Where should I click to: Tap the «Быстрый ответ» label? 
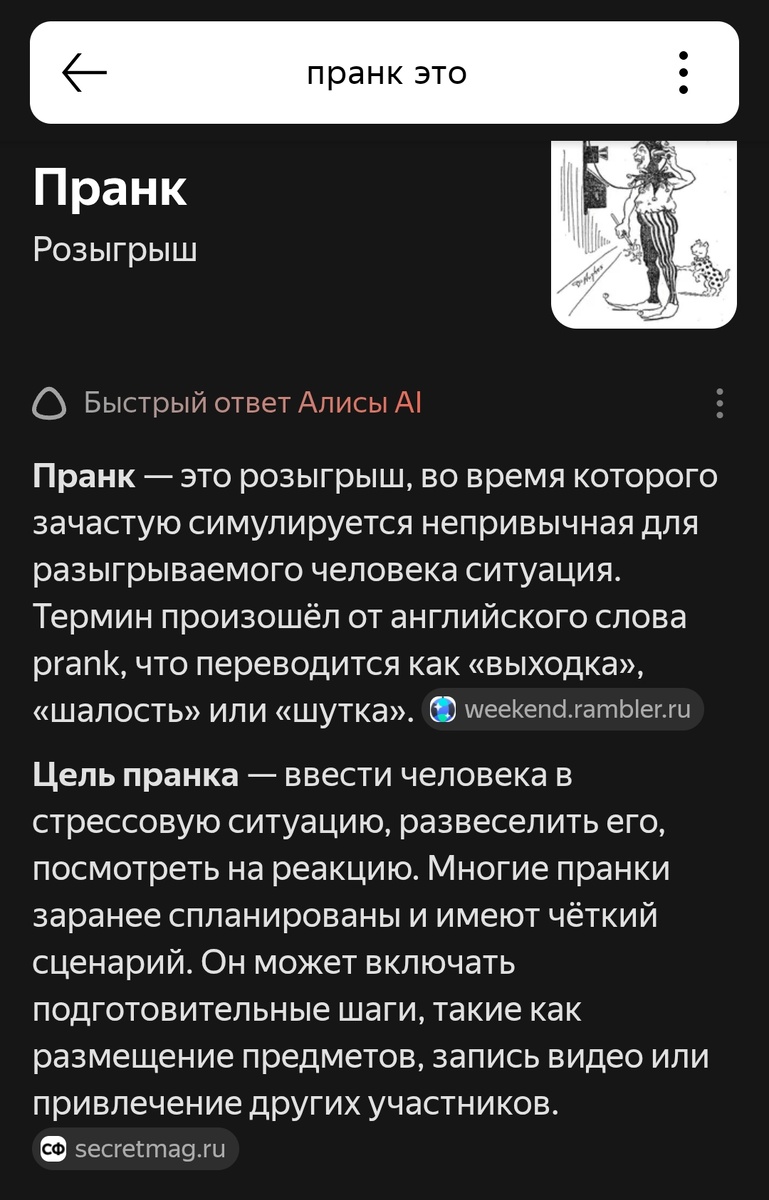pyautogui.click(x=184, y=404)
